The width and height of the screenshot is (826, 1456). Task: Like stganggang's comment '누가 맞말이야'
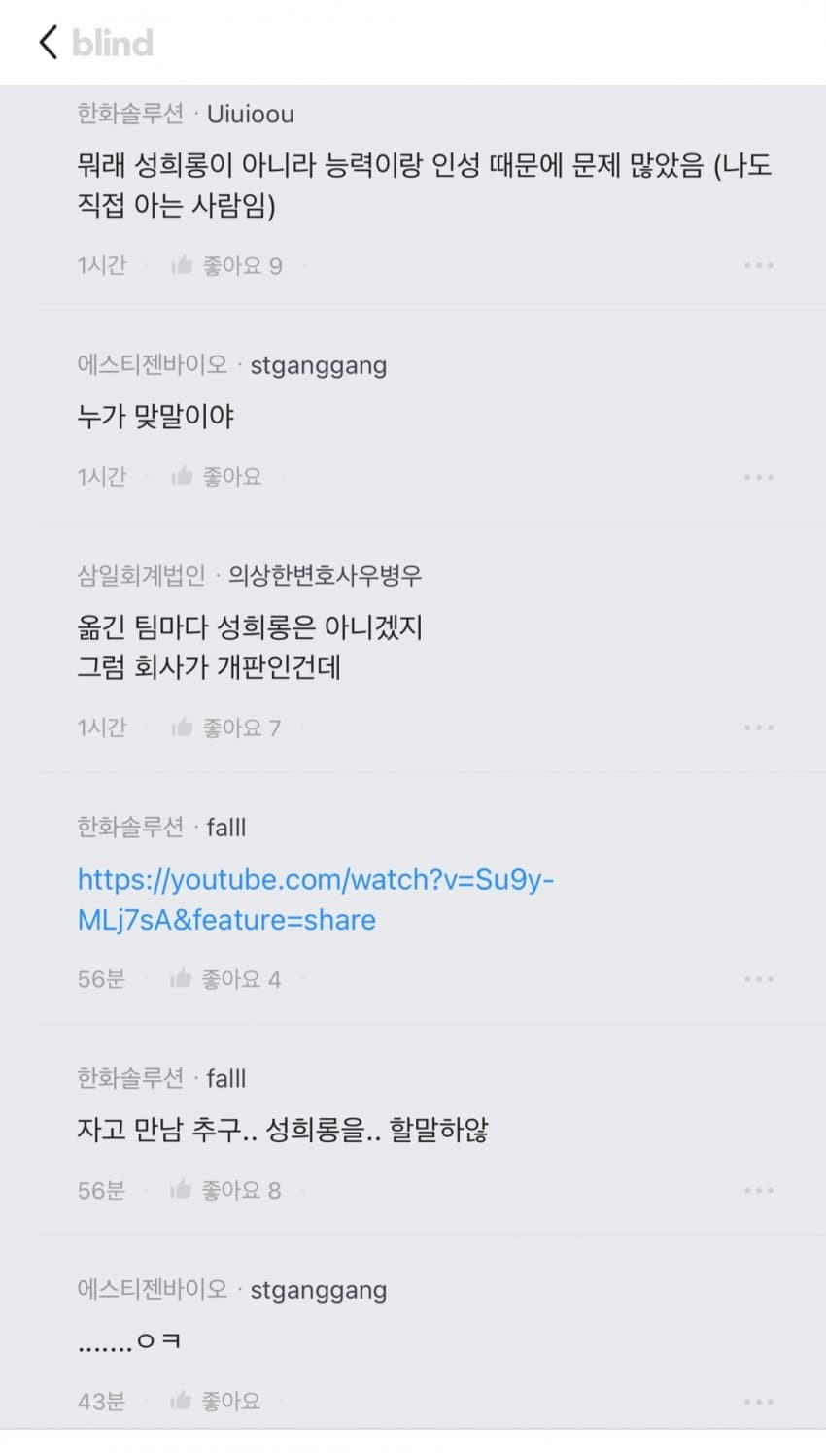(x=216, y=477)
